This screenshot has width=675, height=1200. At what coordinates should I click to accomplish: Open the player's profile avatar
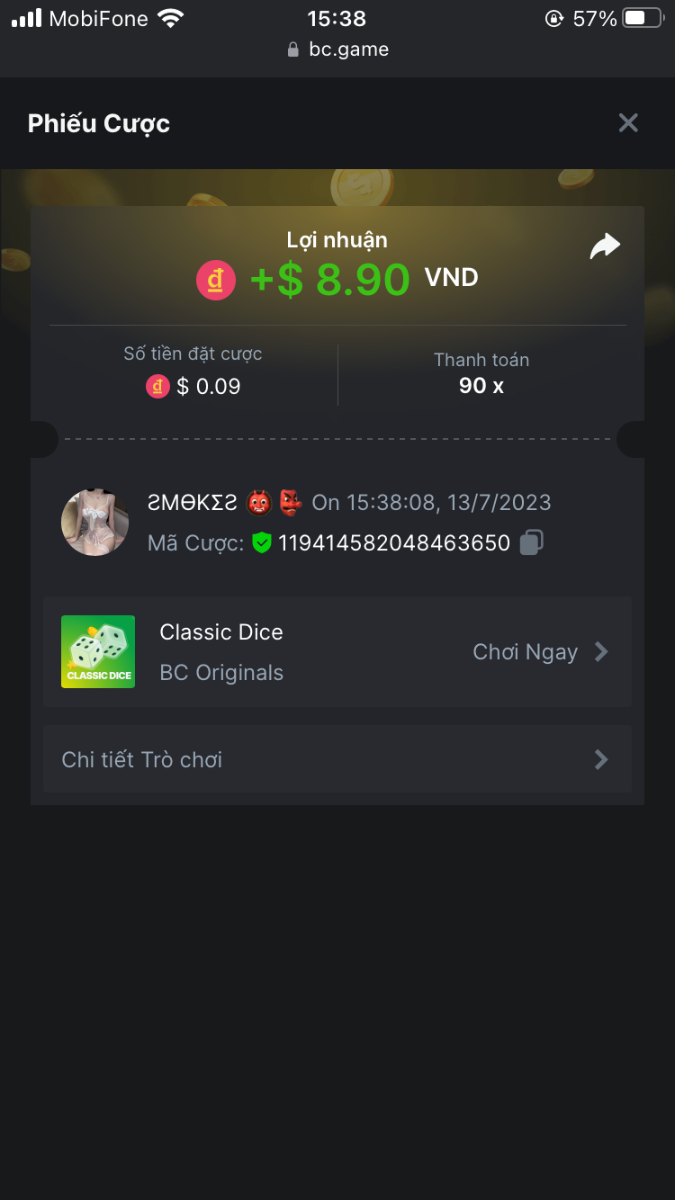[95, 523]
